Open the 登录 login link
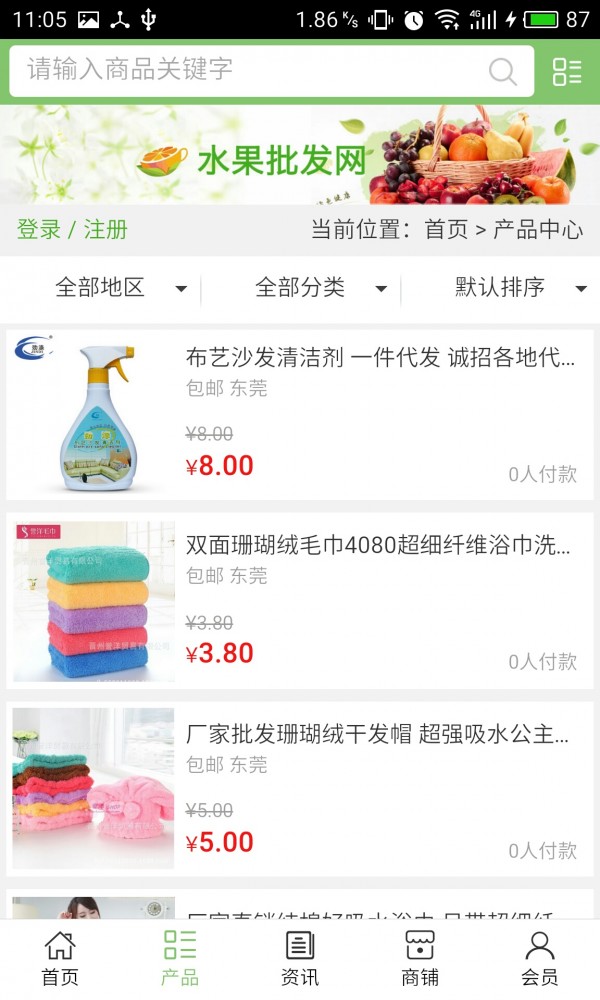The image size is (600, 1000). pyautogui.click(x=39, y=229)
